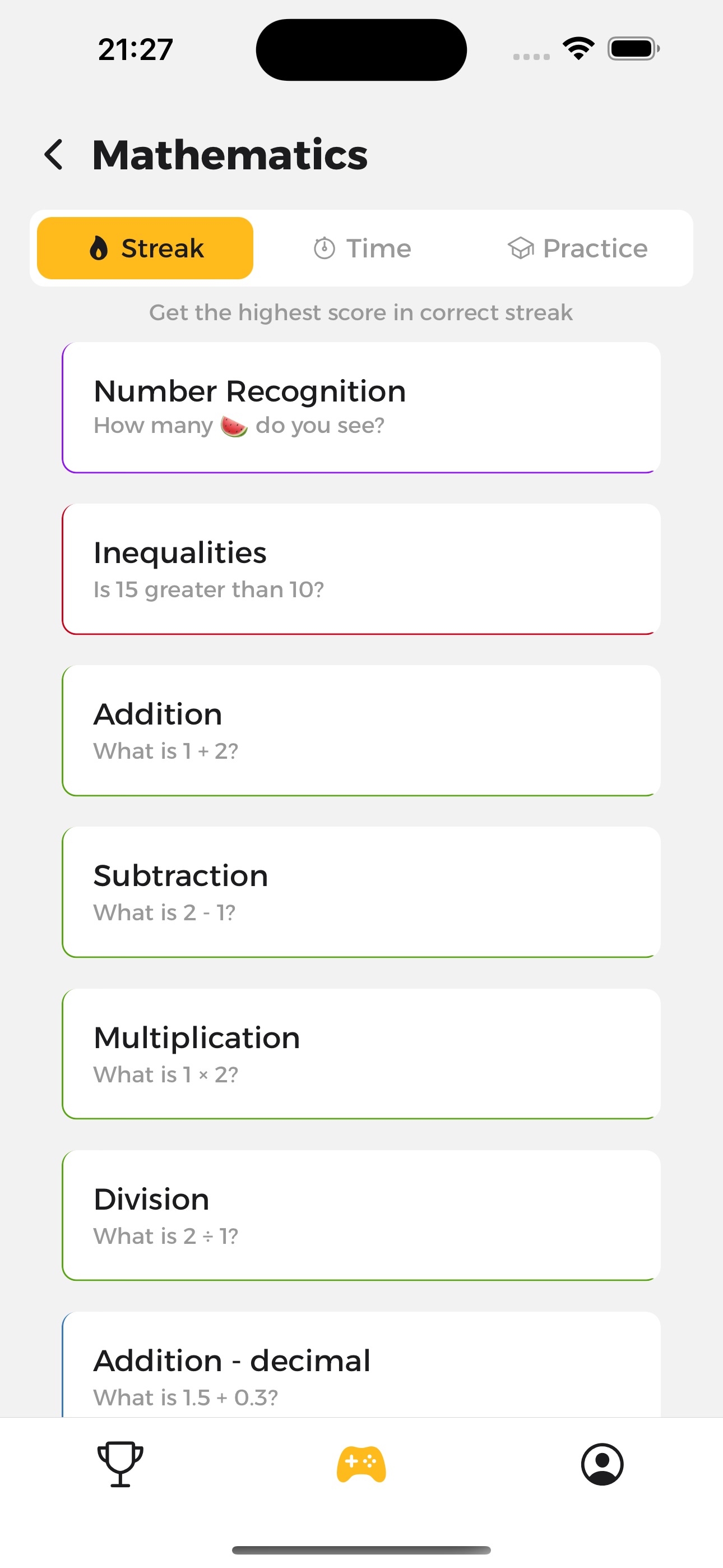This screenshot has width=723, height=1568.
Task: Click the watermelon emoji in Number Recognition card
Action: pyautogui.click(x=234, y=425)
